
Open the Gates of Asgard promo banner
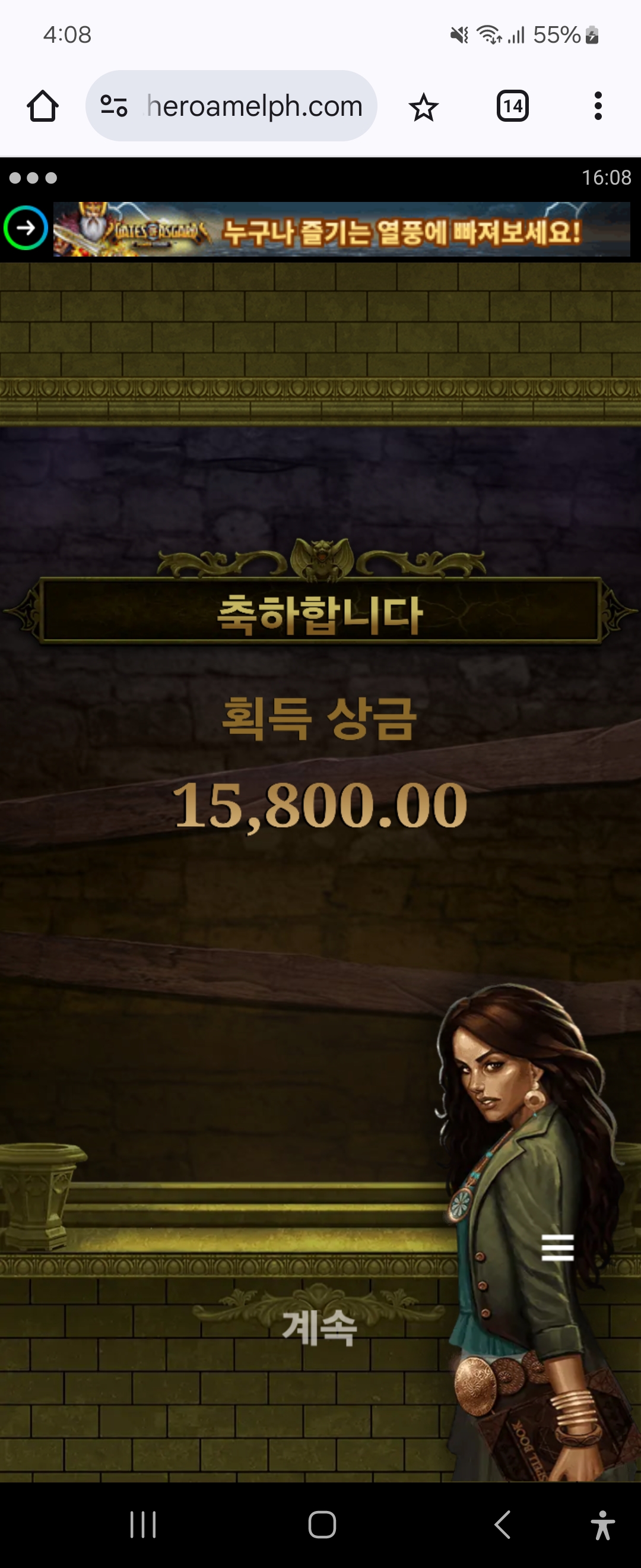pyautogui.click(x=341, y=229)
